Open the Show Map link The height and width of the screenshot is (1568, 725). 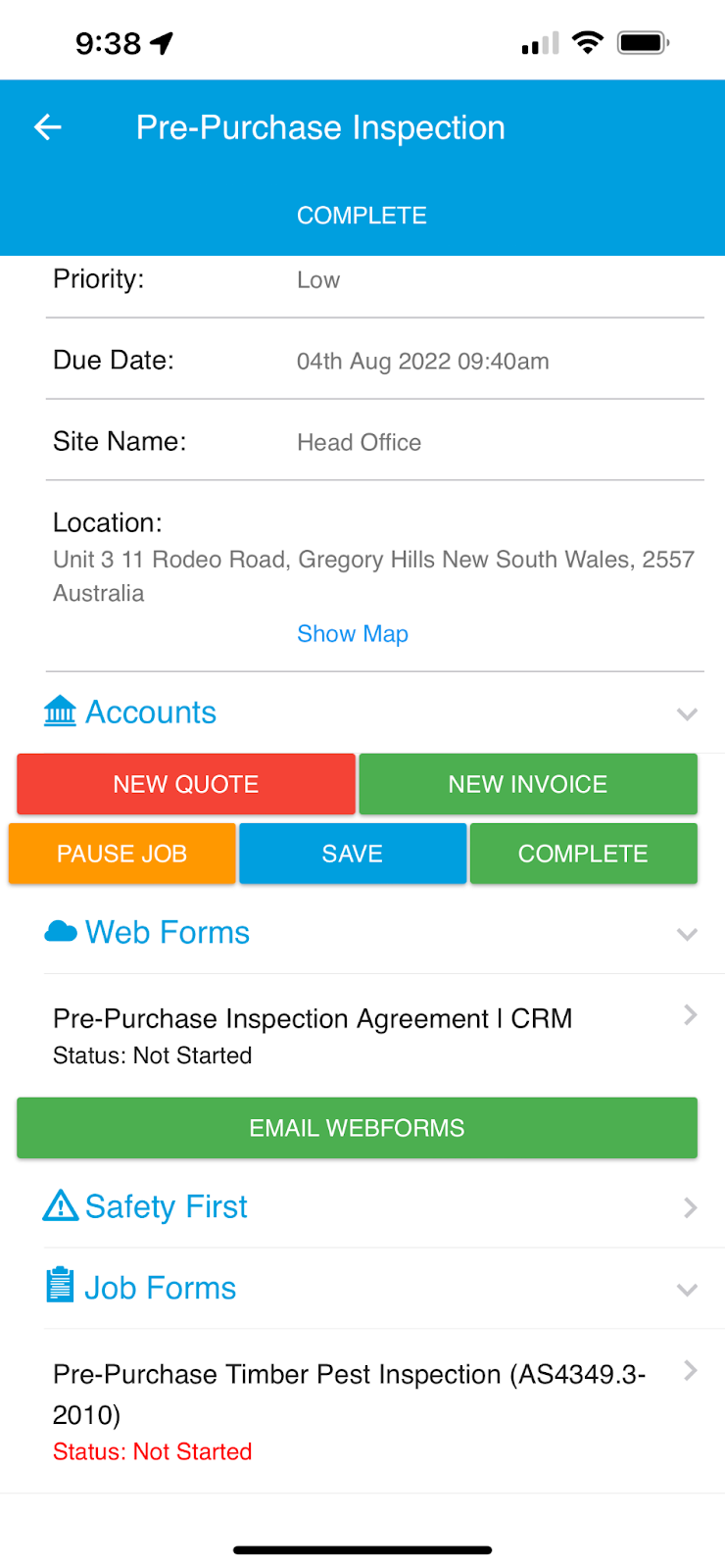(352, 634)
